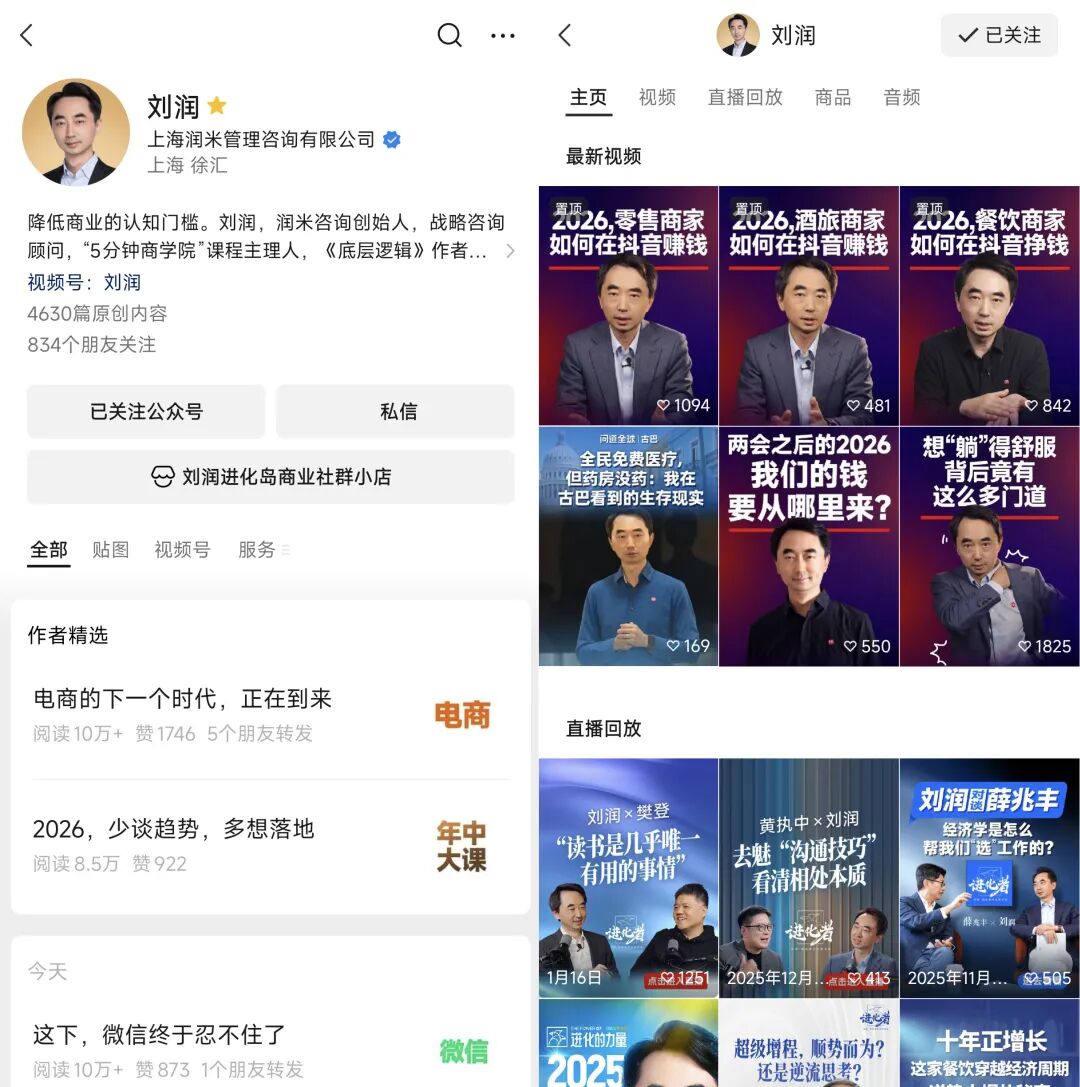Switch to the 直播回放 tab
Screen dimensions: 1080x1087
[745, 97]
